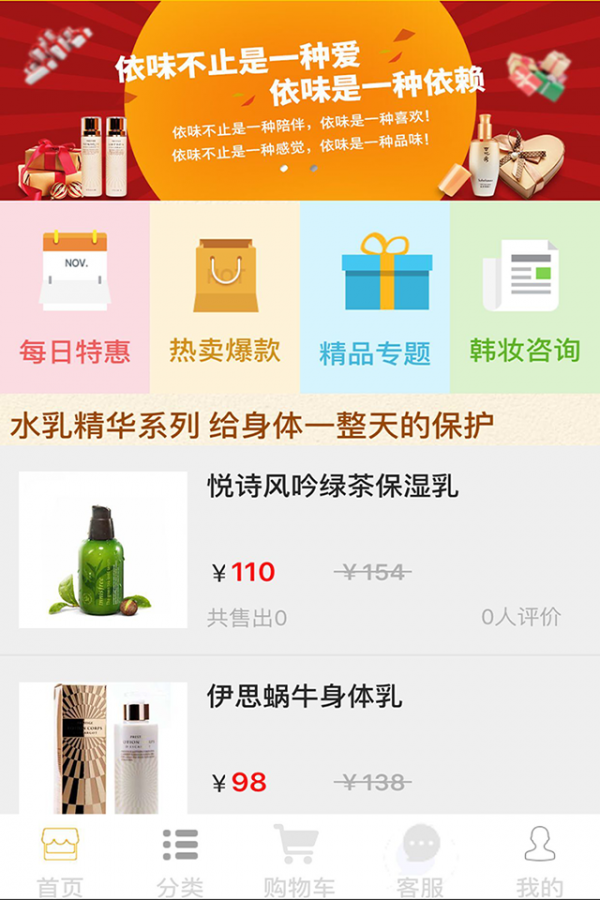Switch to the 我的 profile tab
The height and width of the screenshot is (900, 600).
point(540,858)
